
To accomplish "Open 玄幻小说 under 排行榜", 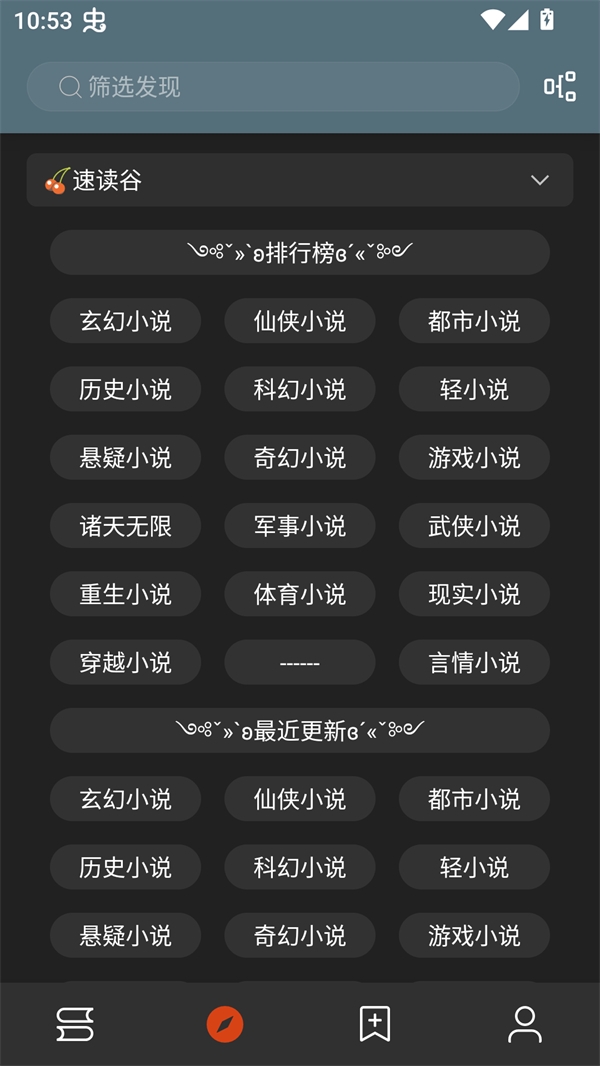I will [x=125, y=321].
